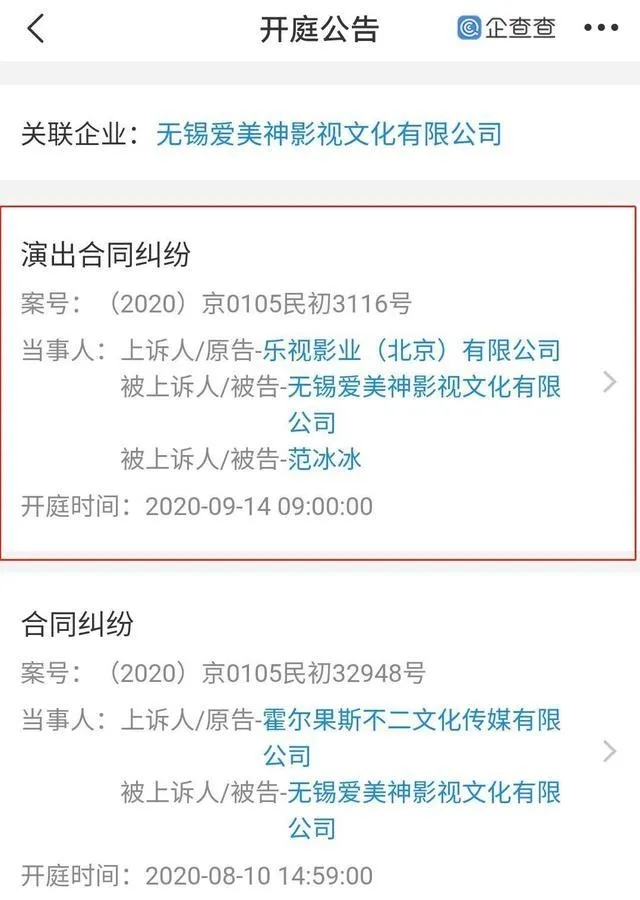Go back using the top-left arrow
The width and height of the screenshot is (640, 900).
coord(36,28)
